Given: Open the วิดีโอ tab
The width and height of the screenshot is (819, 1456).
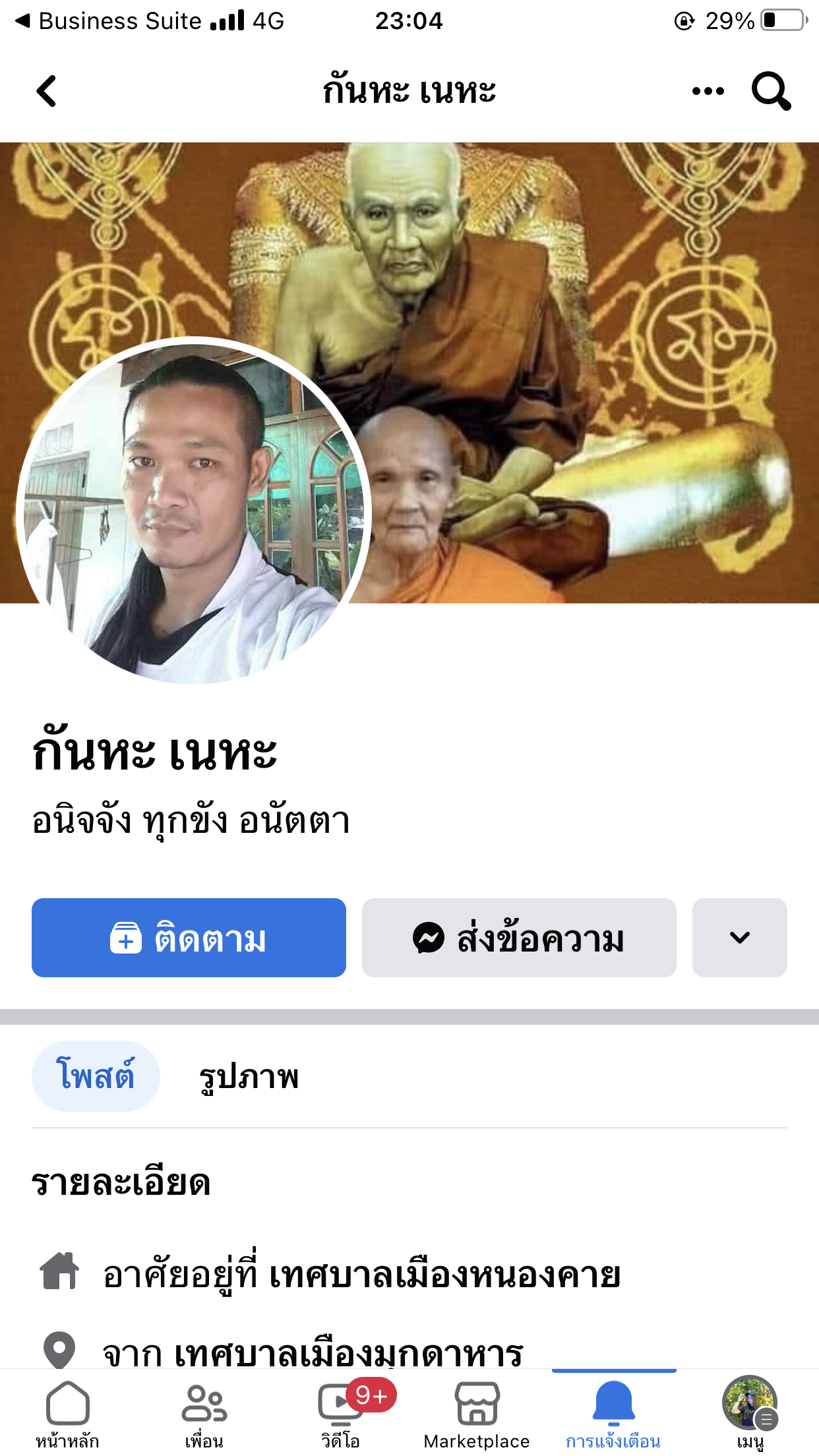Looking at the screenshot, I should click(x=341, y=1412).
